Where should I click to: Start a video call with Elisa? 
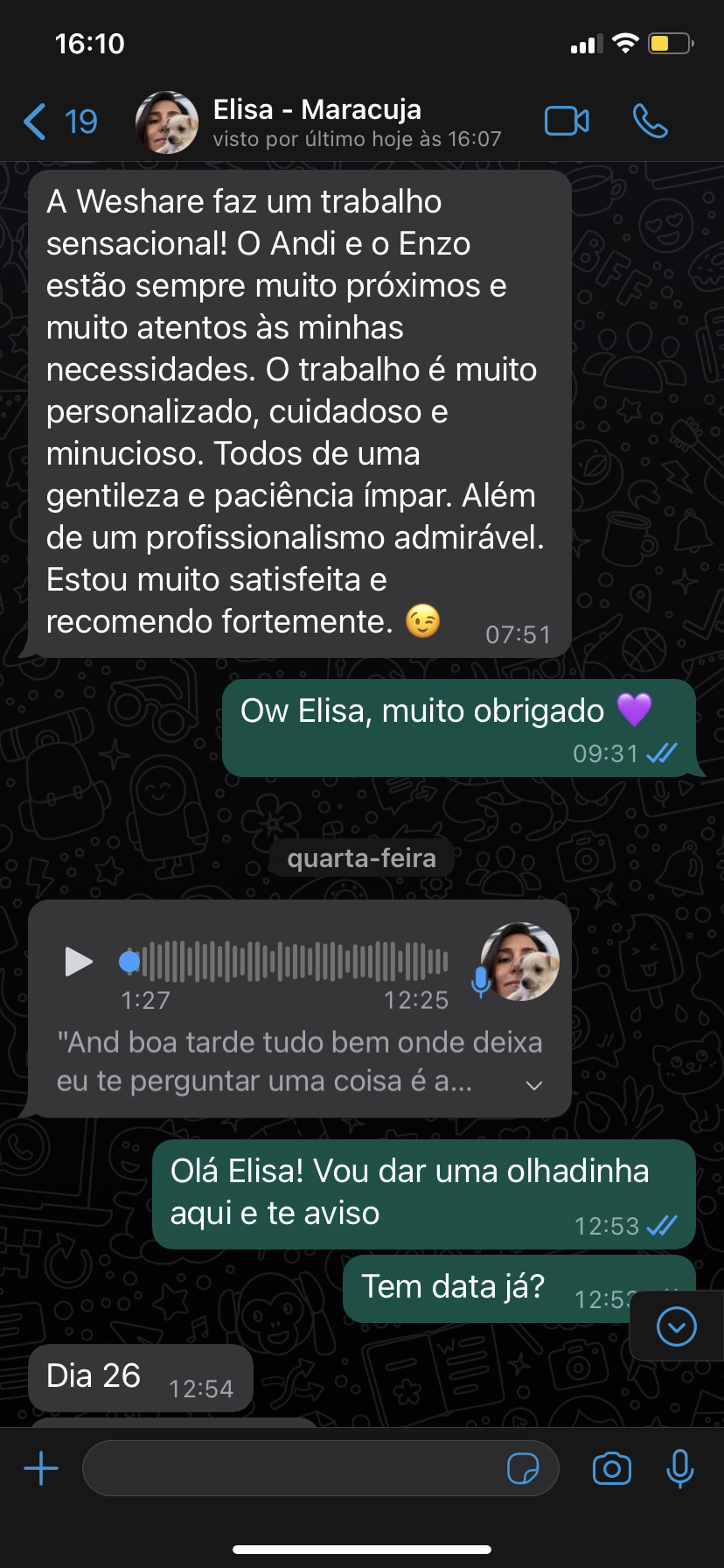(567, 122)
